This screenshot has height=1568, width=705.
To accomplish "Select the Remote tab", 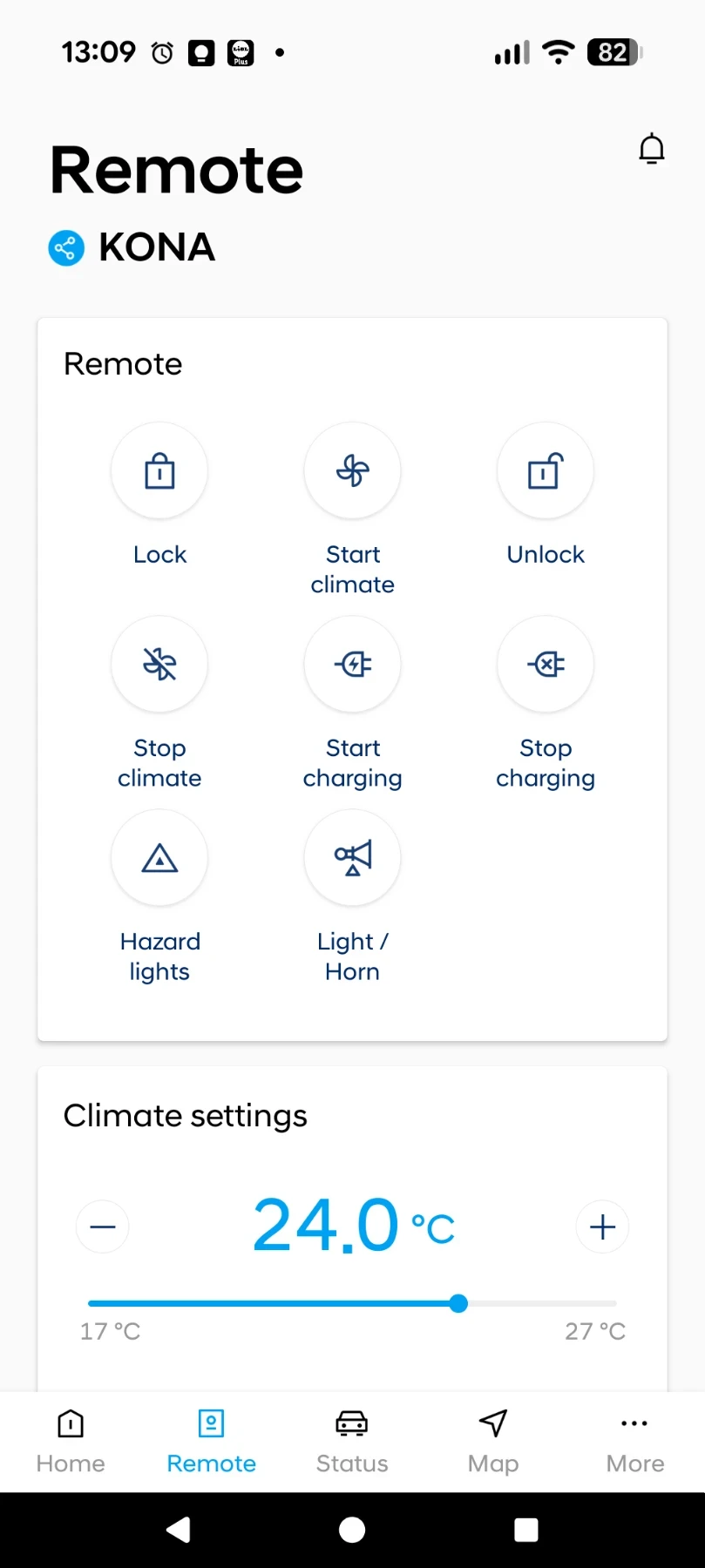I will coord(211,1441).
